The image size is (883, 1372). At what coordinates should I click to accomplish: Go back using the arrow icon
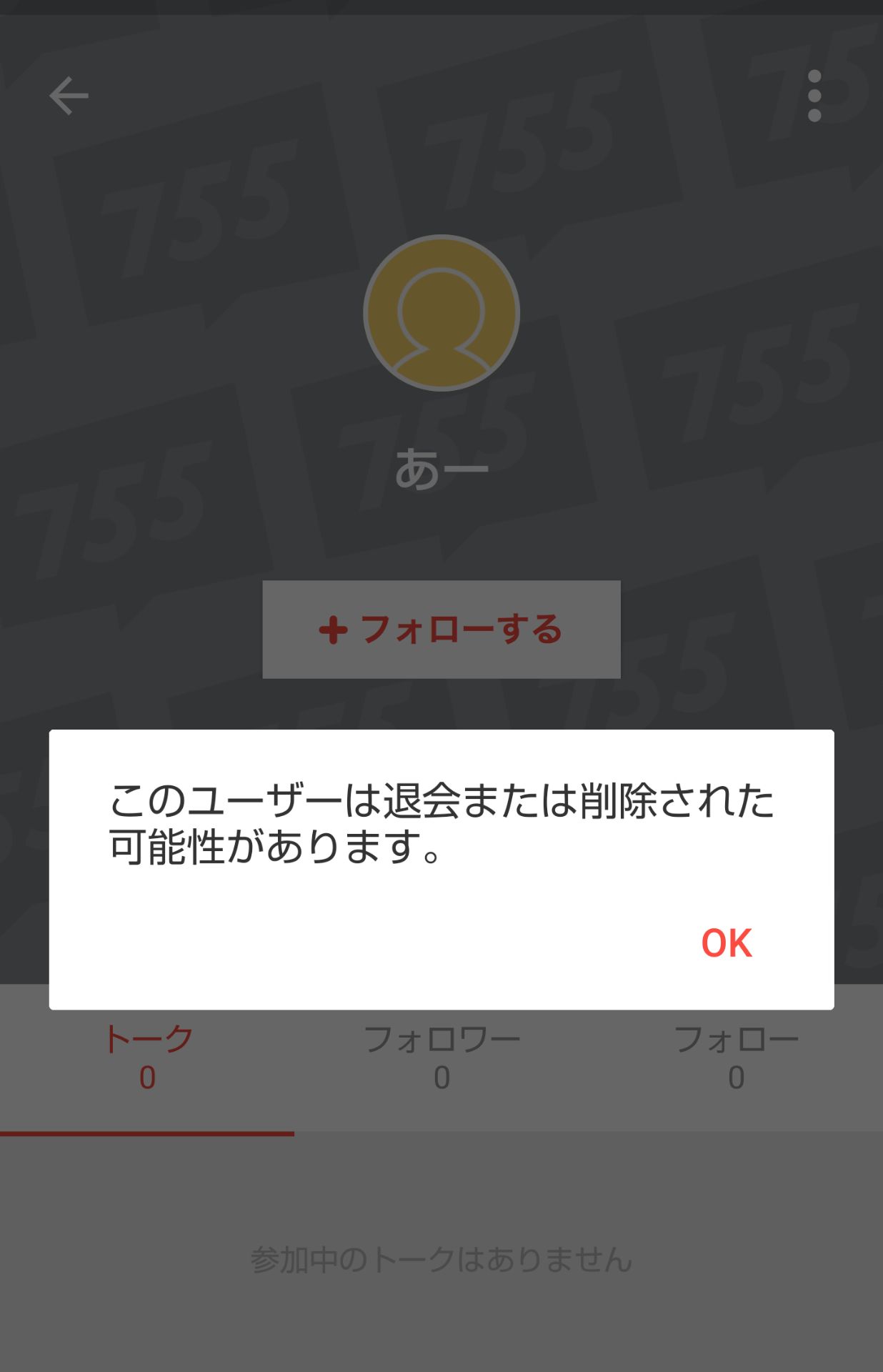(69, 96)
